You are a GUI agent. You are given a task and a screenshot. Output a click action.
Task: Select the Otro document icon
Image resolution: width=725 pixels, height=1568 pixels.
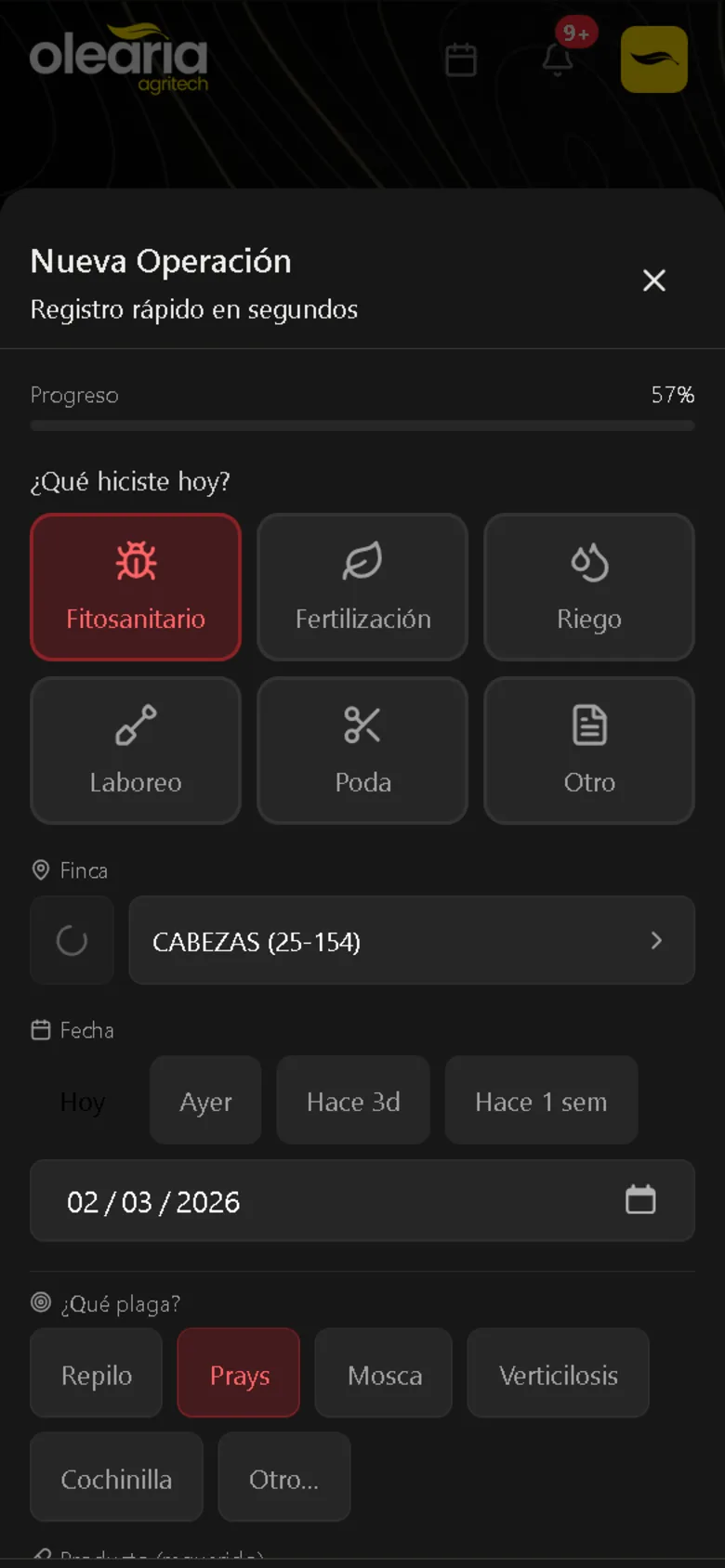588,724
